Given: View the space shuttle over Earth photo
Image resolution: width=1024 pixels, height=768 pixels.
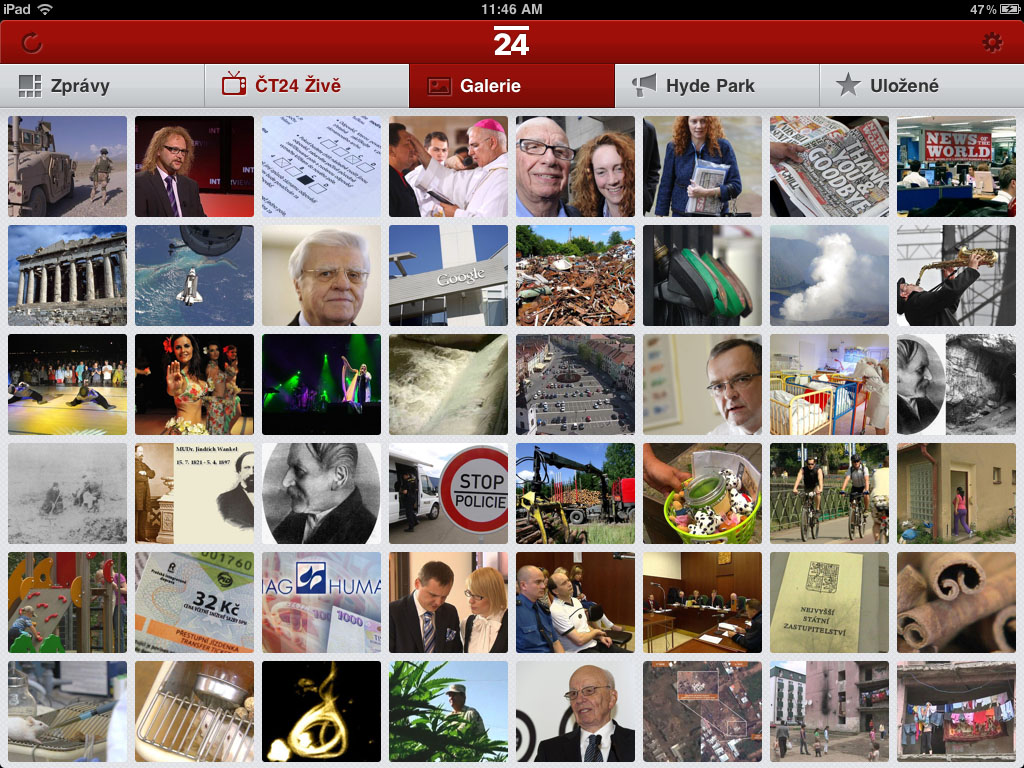Looking at the screenshot, I should (x=194, y=275).
